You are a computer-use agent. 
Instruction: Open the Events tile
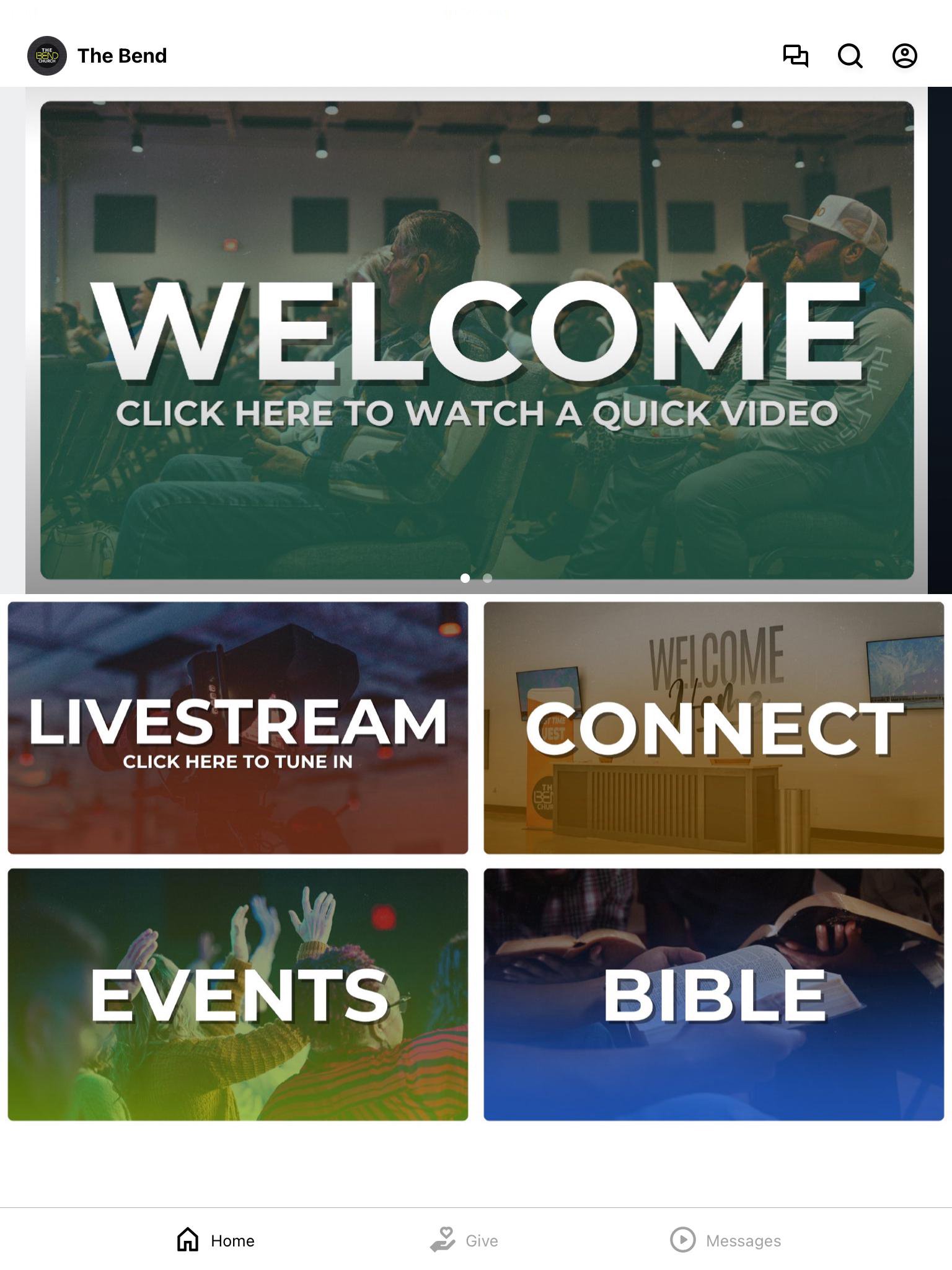click(238, 994)
